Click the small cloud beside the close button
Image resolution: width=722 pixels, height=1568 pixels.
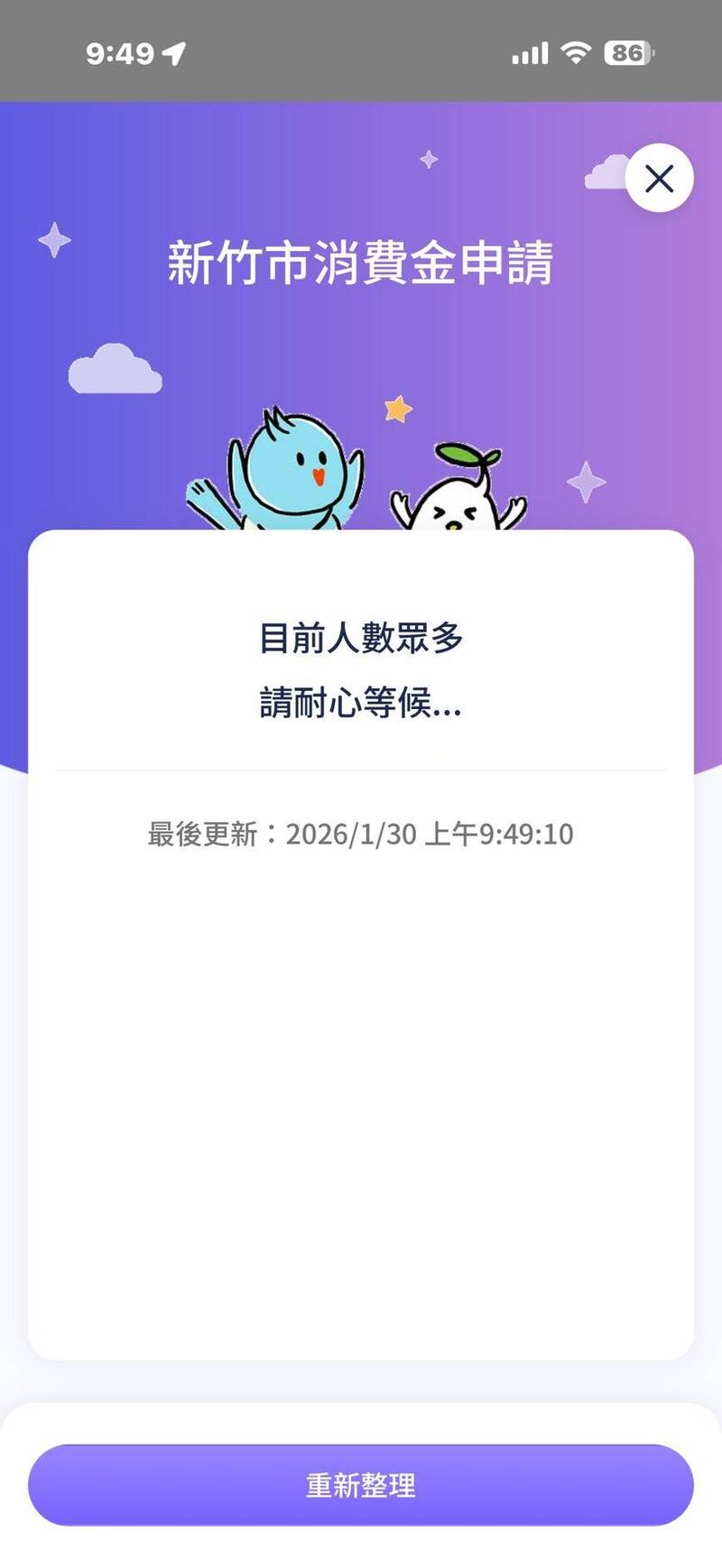coord(606,170)
